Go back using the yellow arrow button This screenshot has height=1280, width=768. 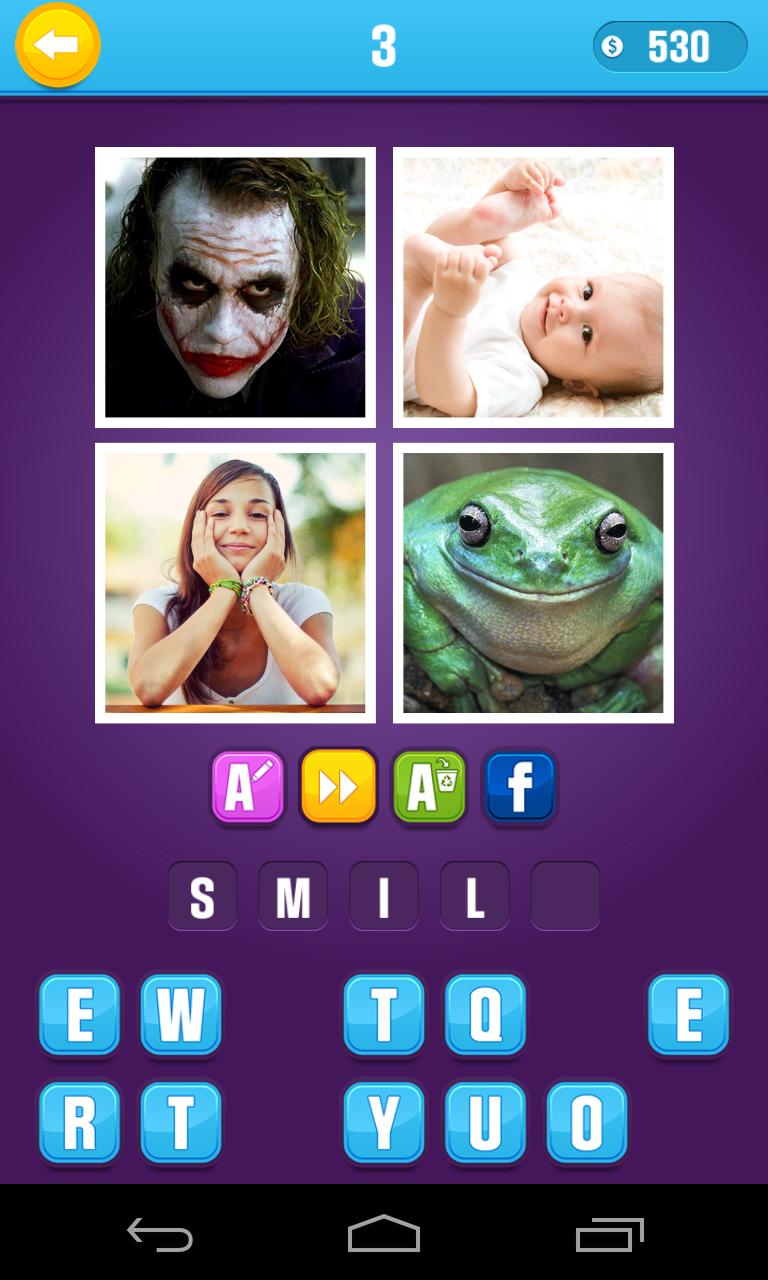58,45
